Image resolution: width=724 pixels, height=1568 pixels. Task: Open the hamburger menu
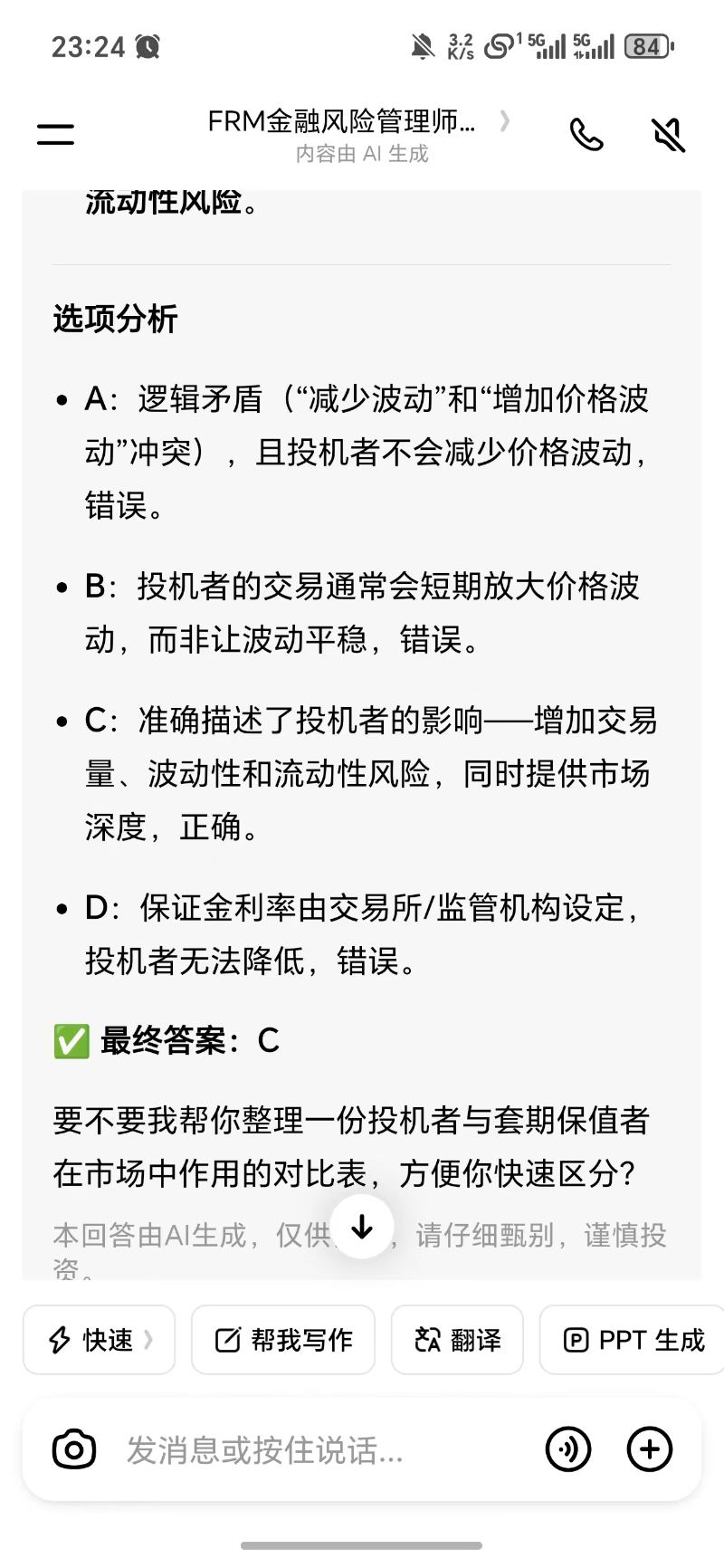[55, 134]
